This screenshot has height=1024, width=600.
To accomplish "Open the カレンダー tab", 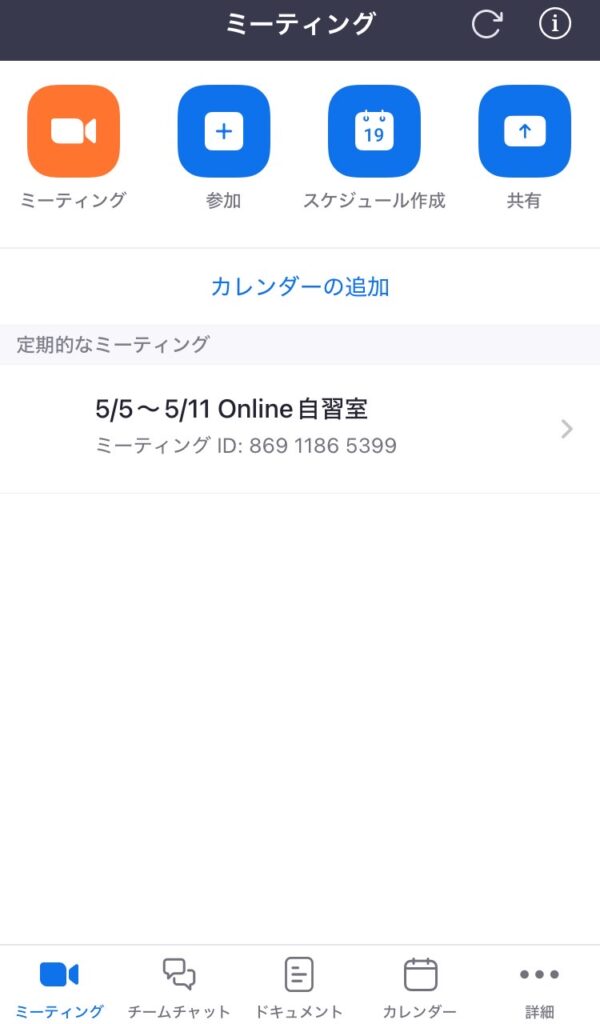I will (x=420, y=986).
